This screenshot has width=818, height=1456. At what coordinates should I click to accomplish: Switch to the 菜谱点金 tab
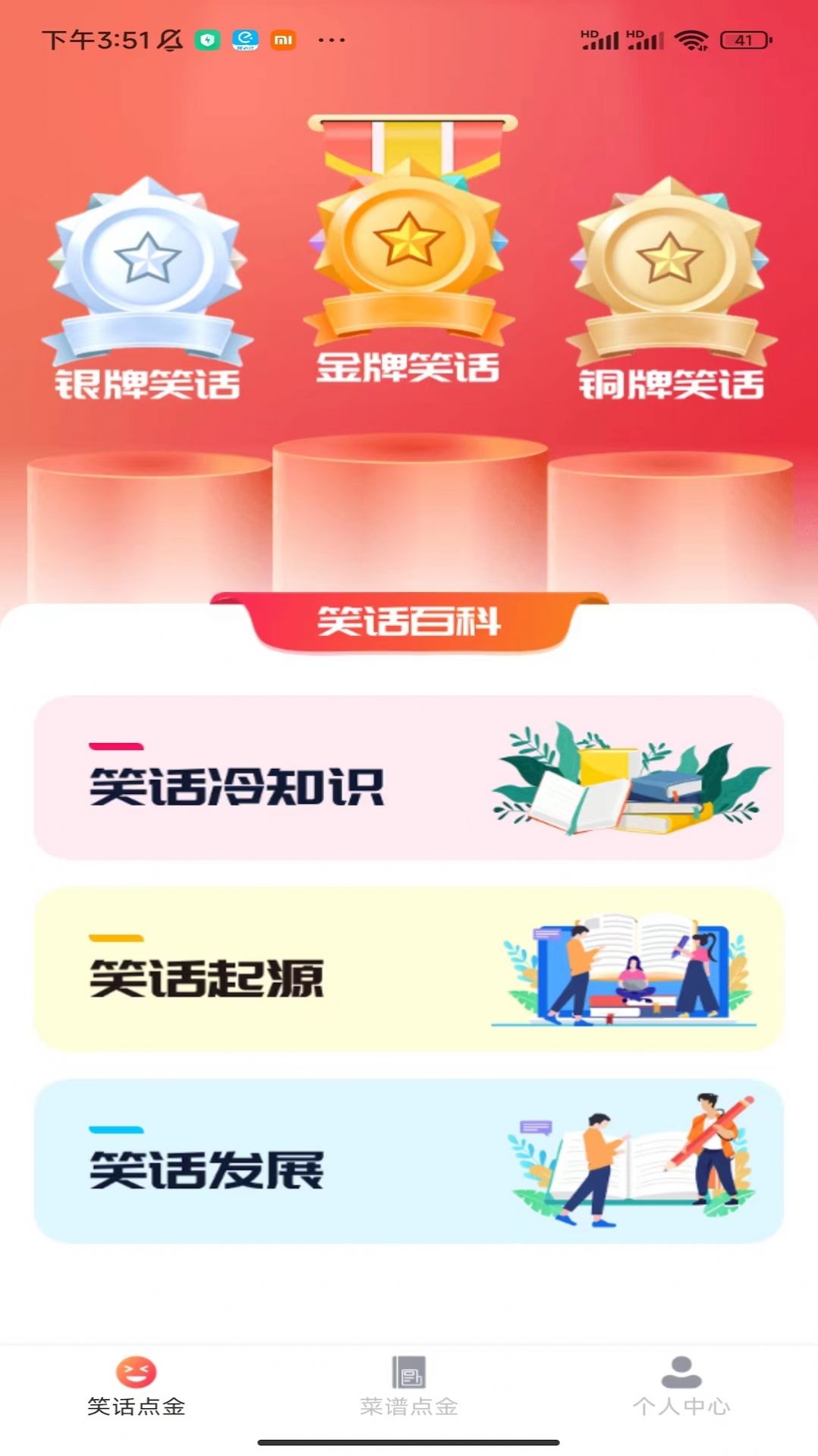point(408,1386)
